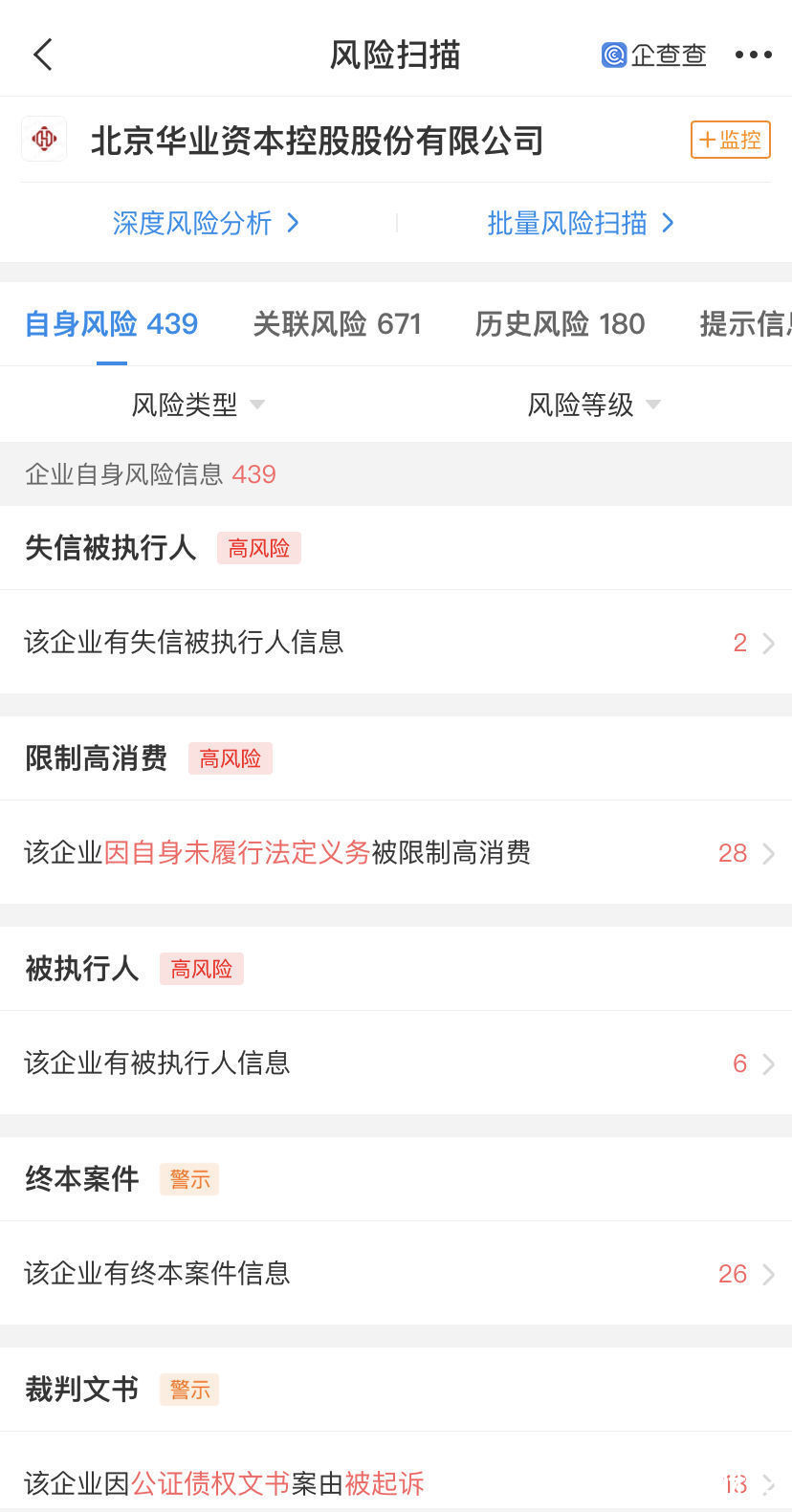Open 批量风险扫描 link

[582, 222]
